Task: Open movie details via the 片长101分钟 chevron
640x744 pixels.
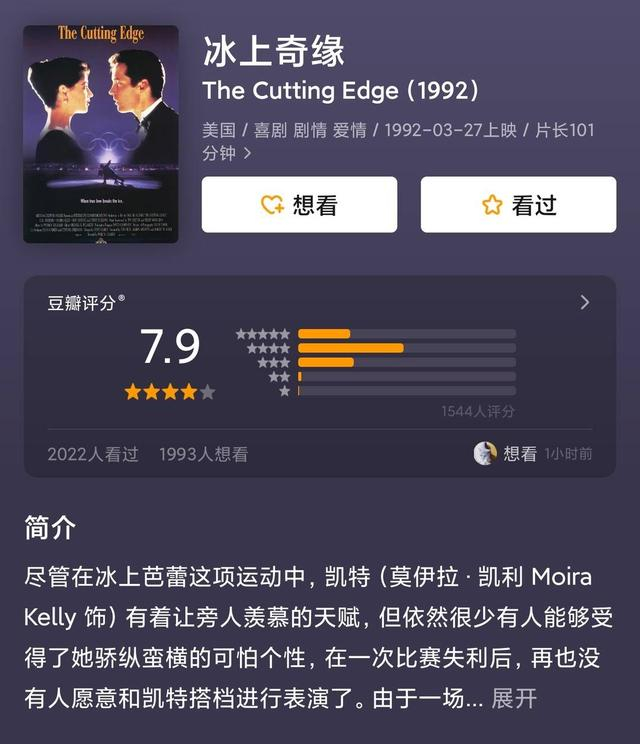Action: [247, 153]
